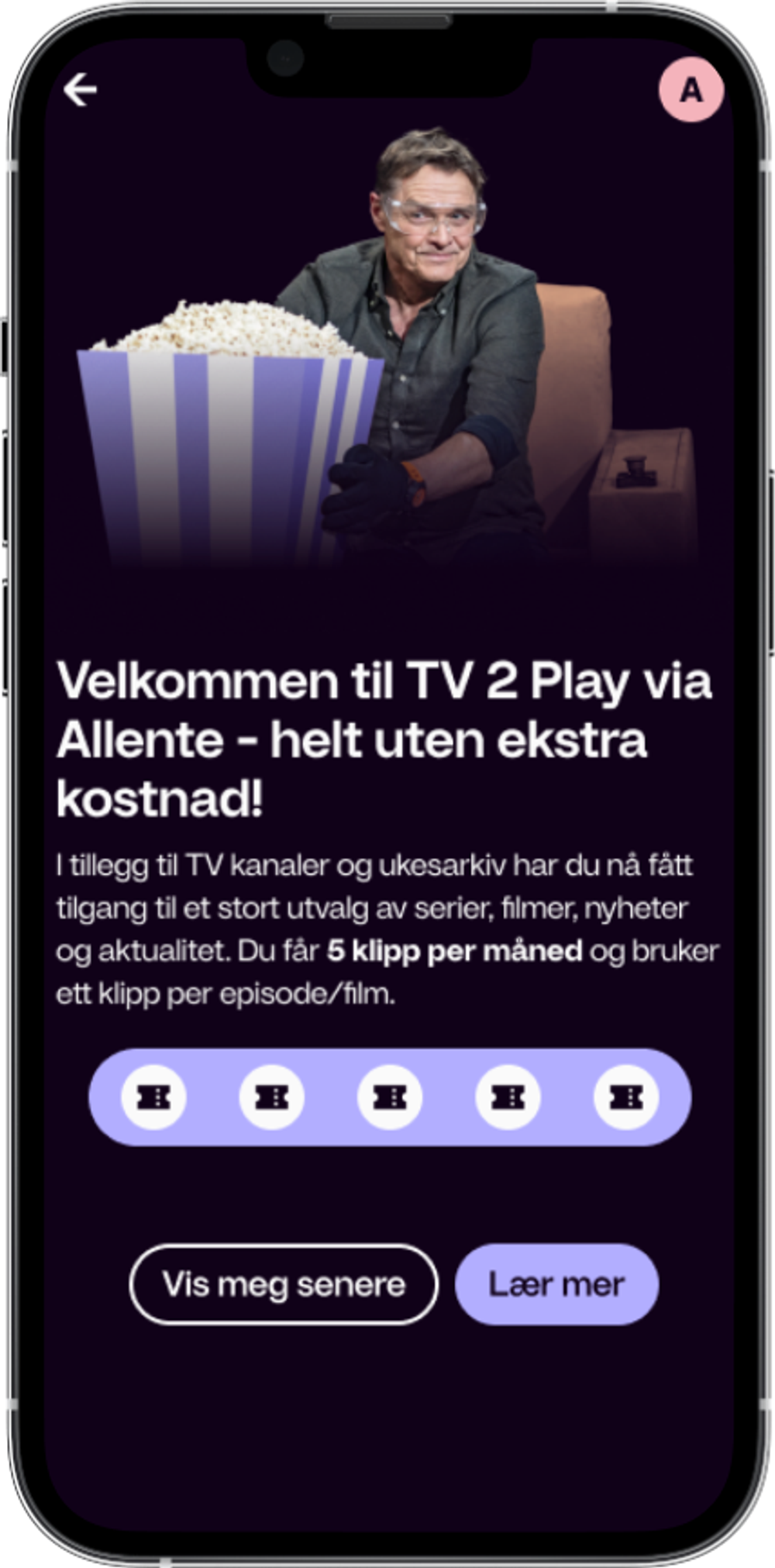
Task: Go back with the arrow icon
Action: (81, 91)
